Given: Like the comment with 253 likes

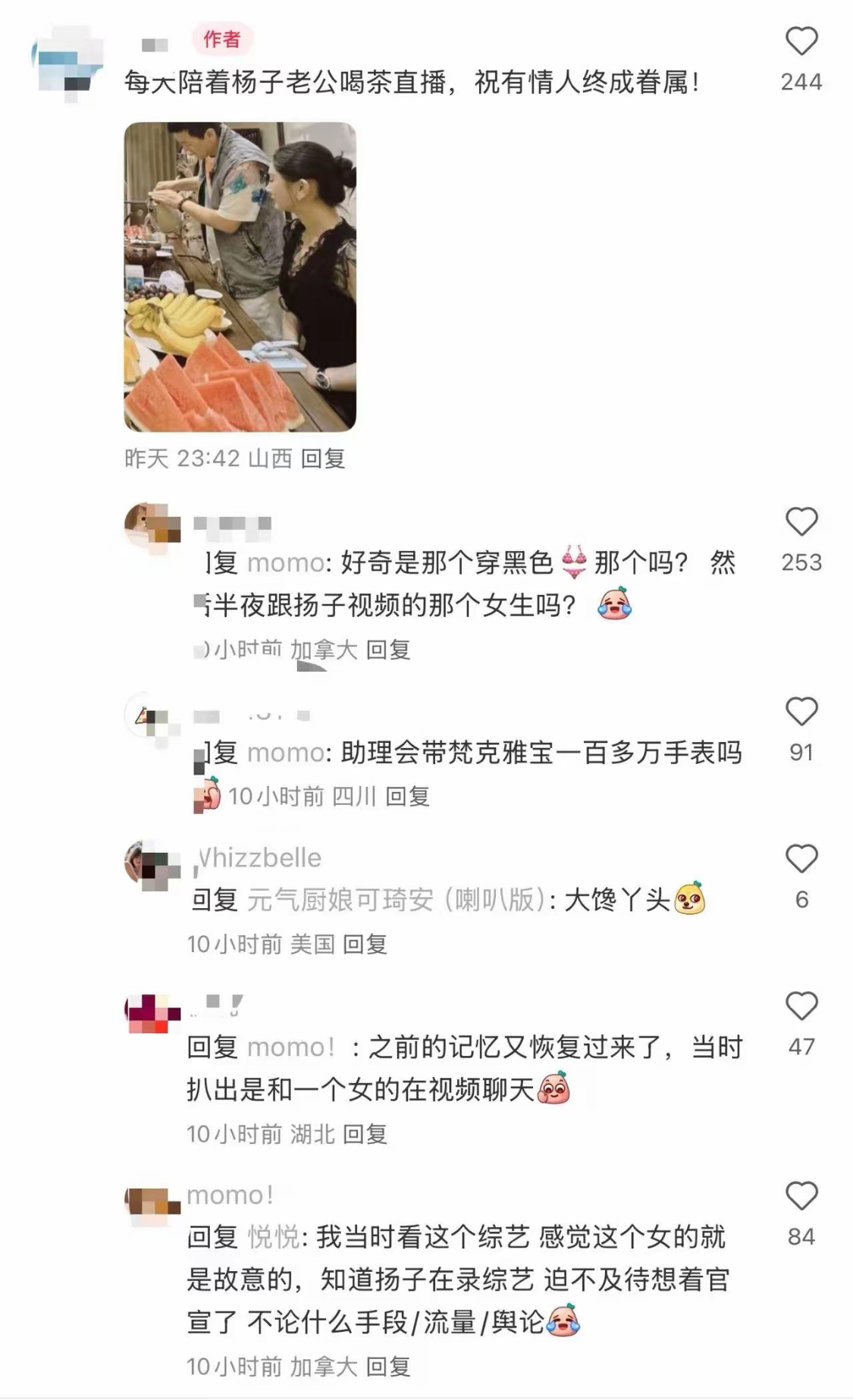Looking at the screenshot, I should coord(801,522).
